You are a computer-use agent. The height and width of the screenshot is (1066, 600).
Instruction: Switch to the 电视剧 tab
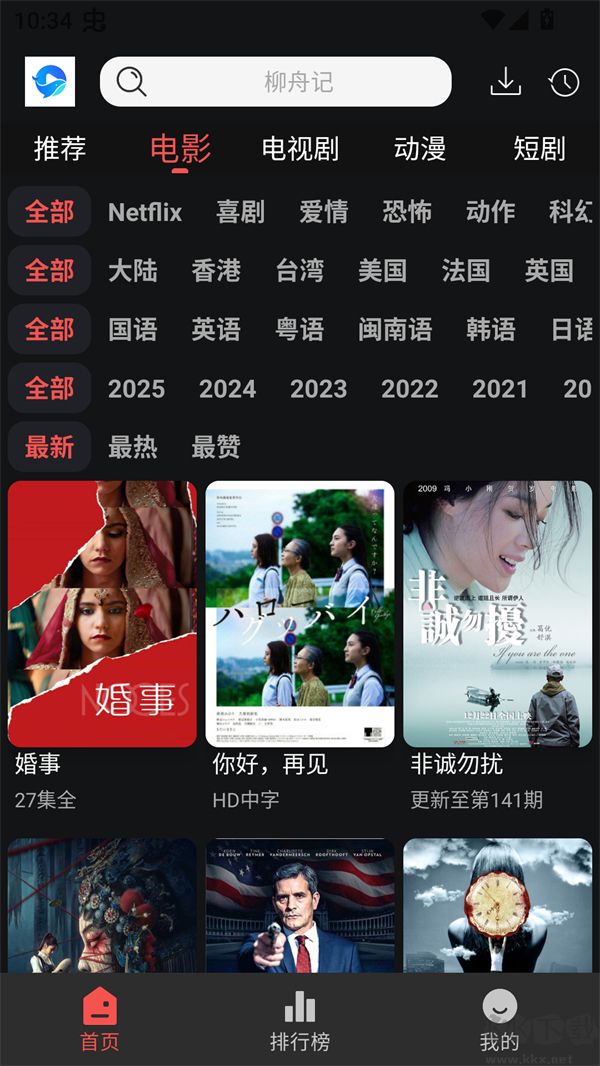(x=300, y=149)
